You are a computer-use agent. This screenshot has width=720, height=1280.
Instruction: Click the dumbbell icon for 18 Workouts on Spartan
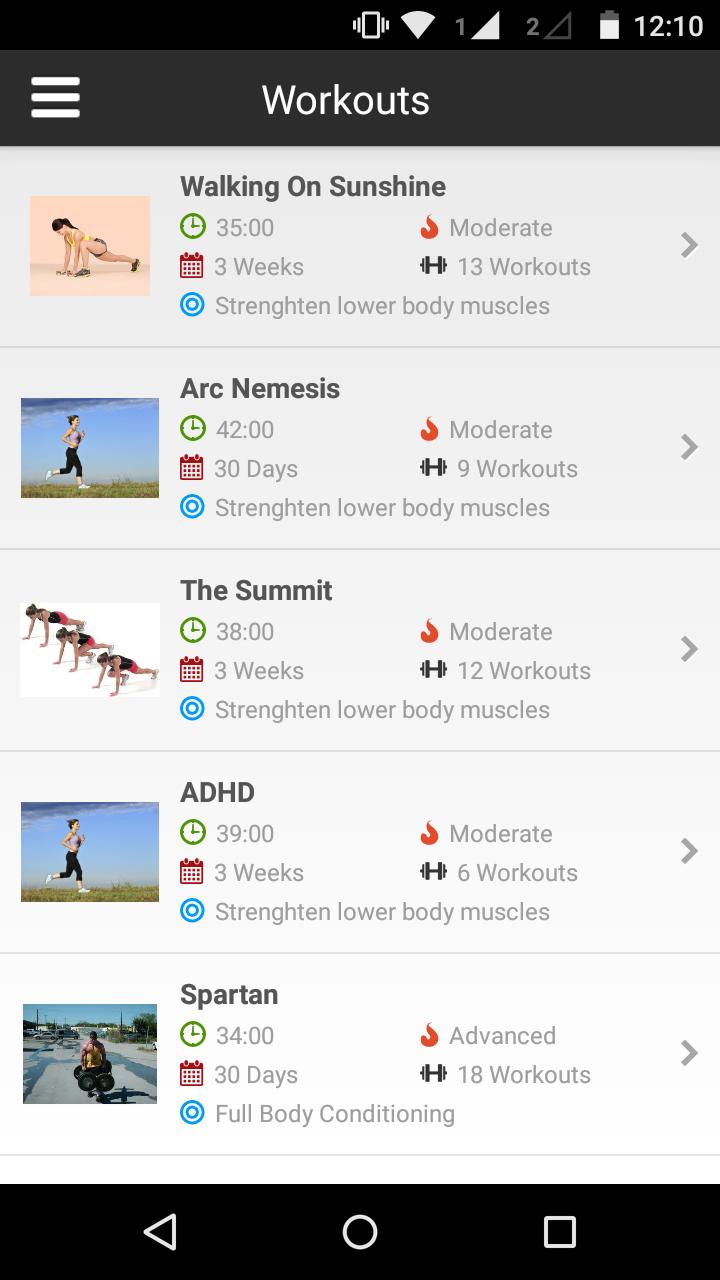(433, 1073)
